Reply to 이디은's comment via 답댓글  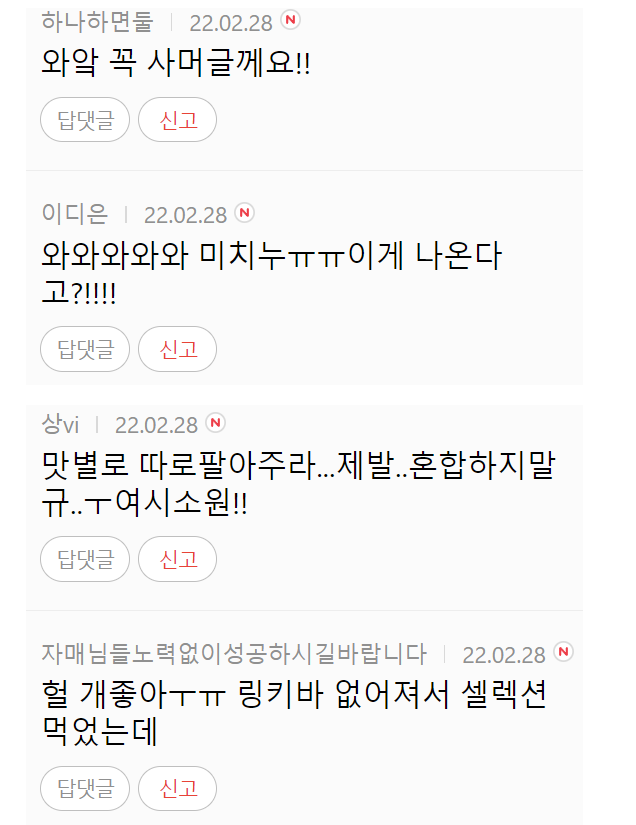pos(85,349)
